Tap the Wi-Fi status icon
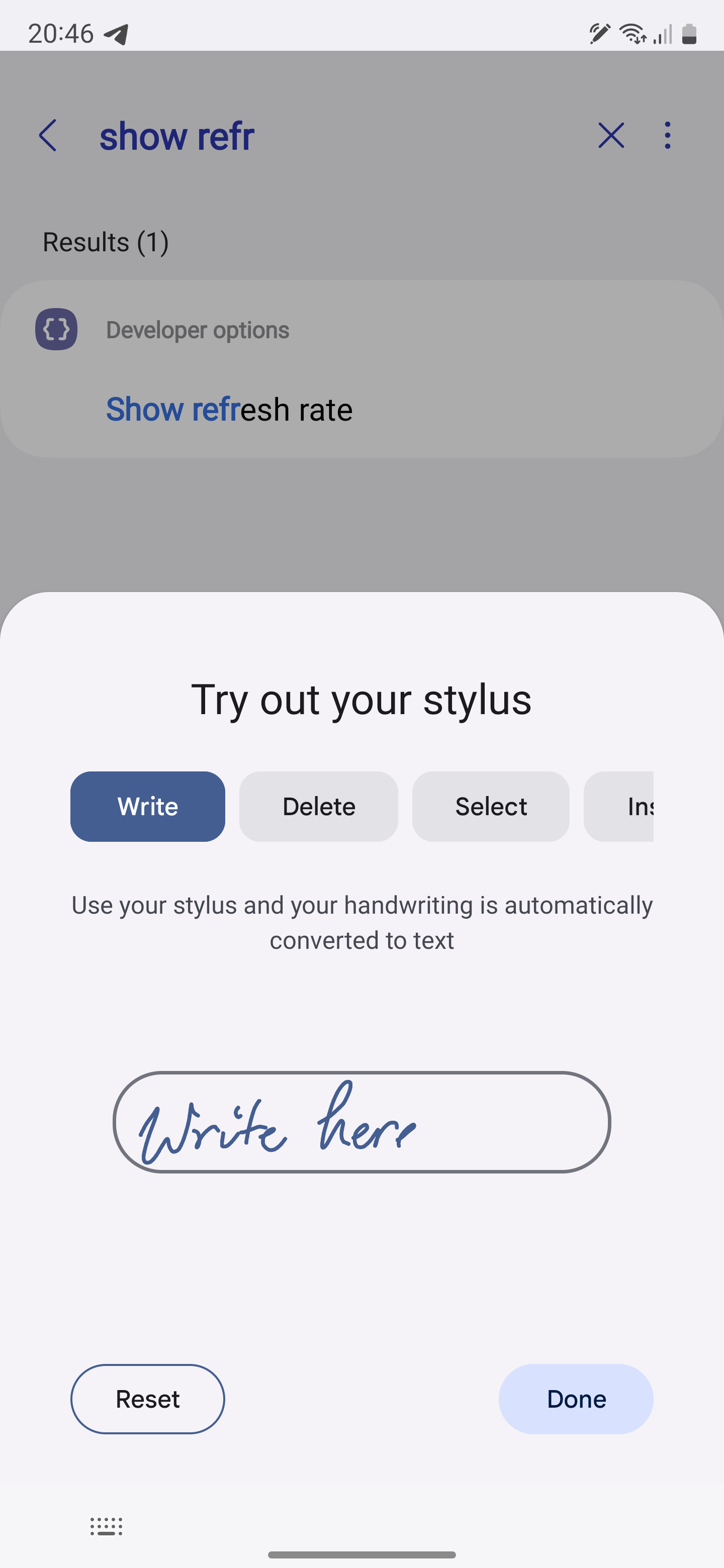Screen dimensions: 724x1568 coord(631,34)
